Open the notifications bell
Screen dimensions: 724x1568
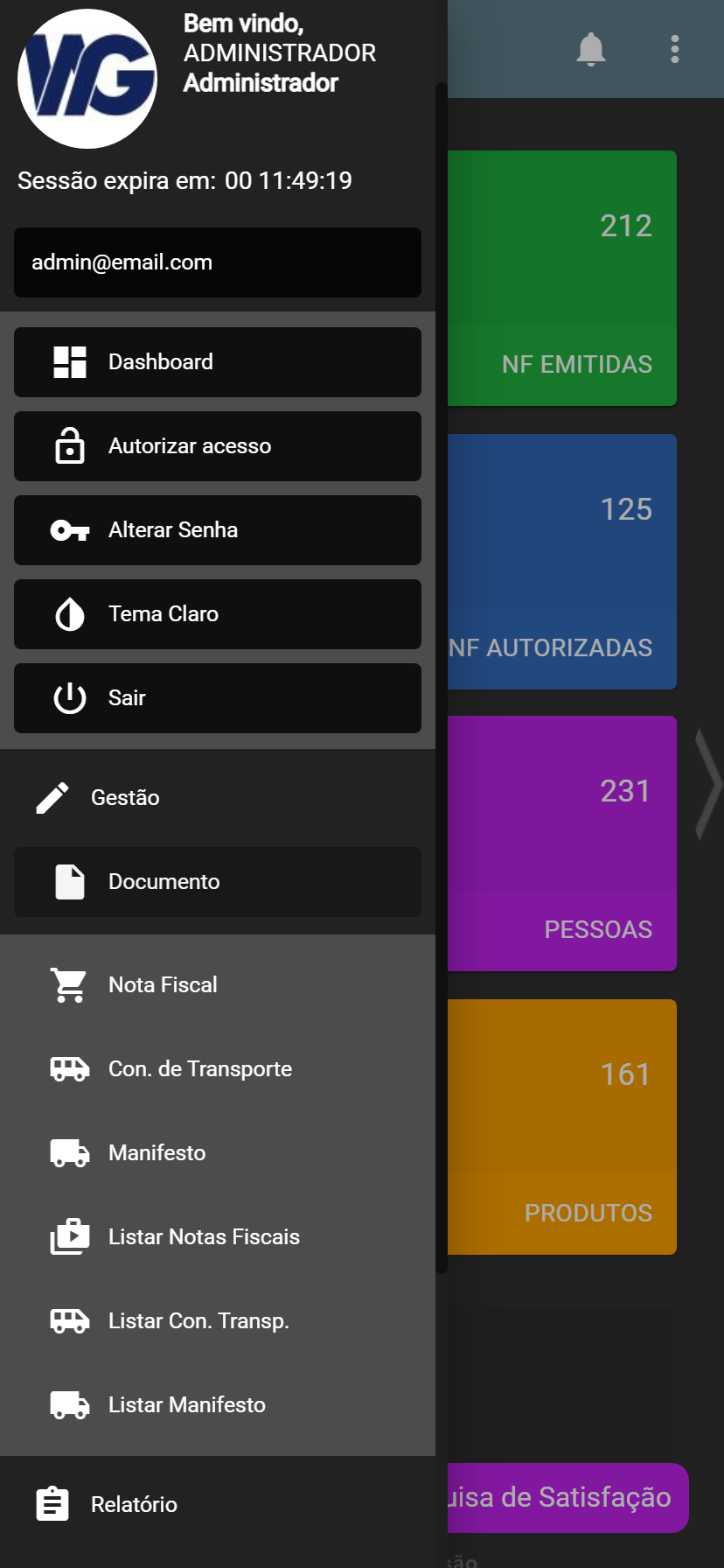coord(591,49)
